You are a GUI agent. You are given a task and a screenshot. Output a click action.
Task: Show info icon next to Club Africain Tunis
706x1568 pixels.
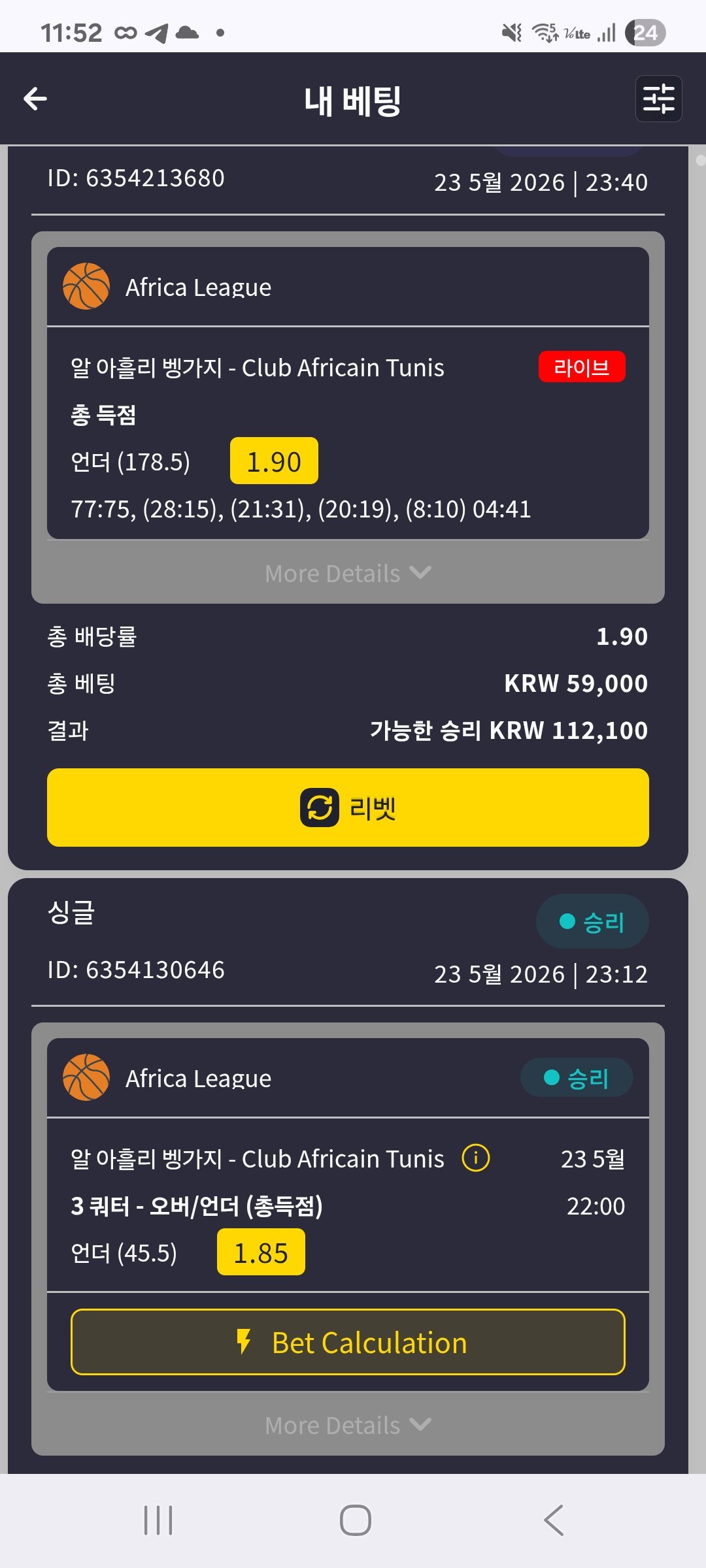pos(475,1158)
